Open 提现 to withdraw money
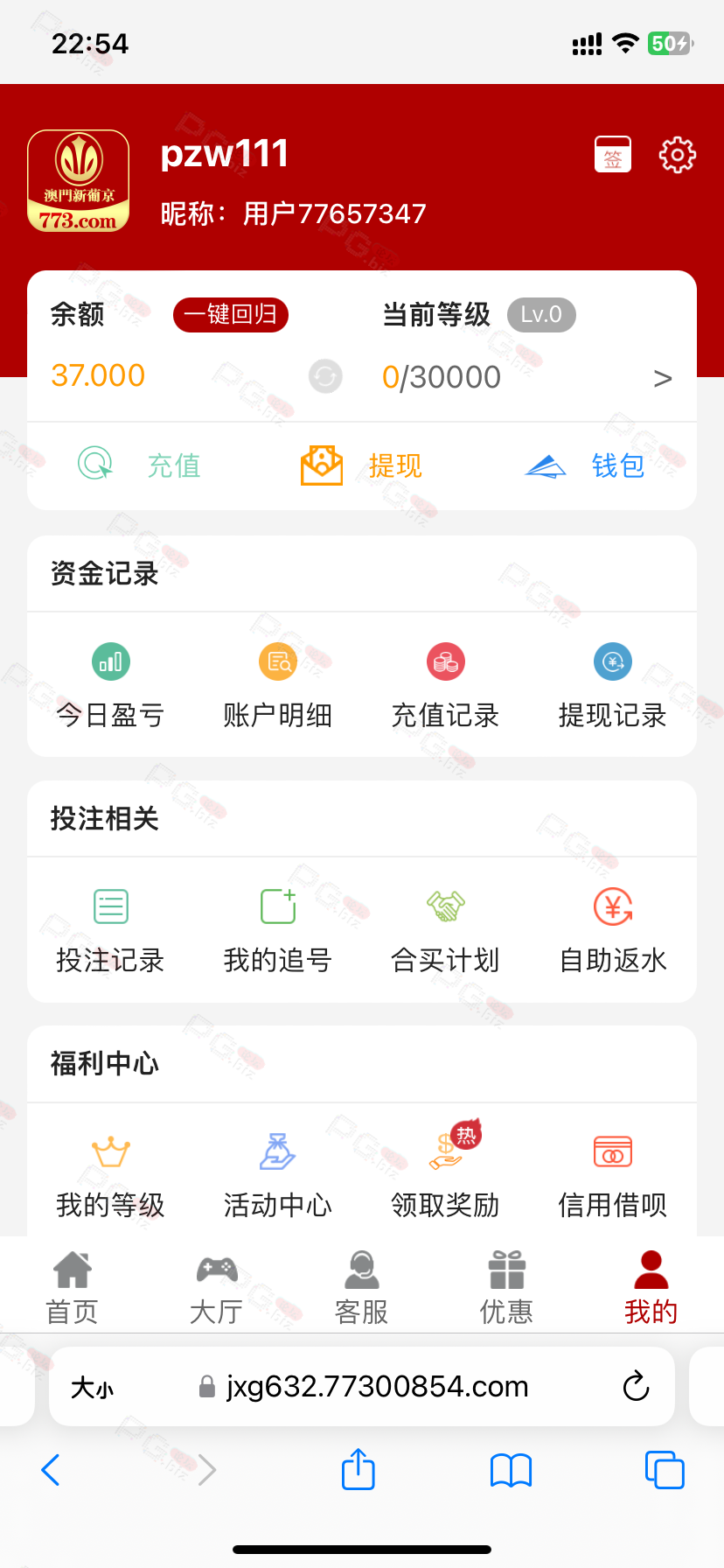 point(361,465)
